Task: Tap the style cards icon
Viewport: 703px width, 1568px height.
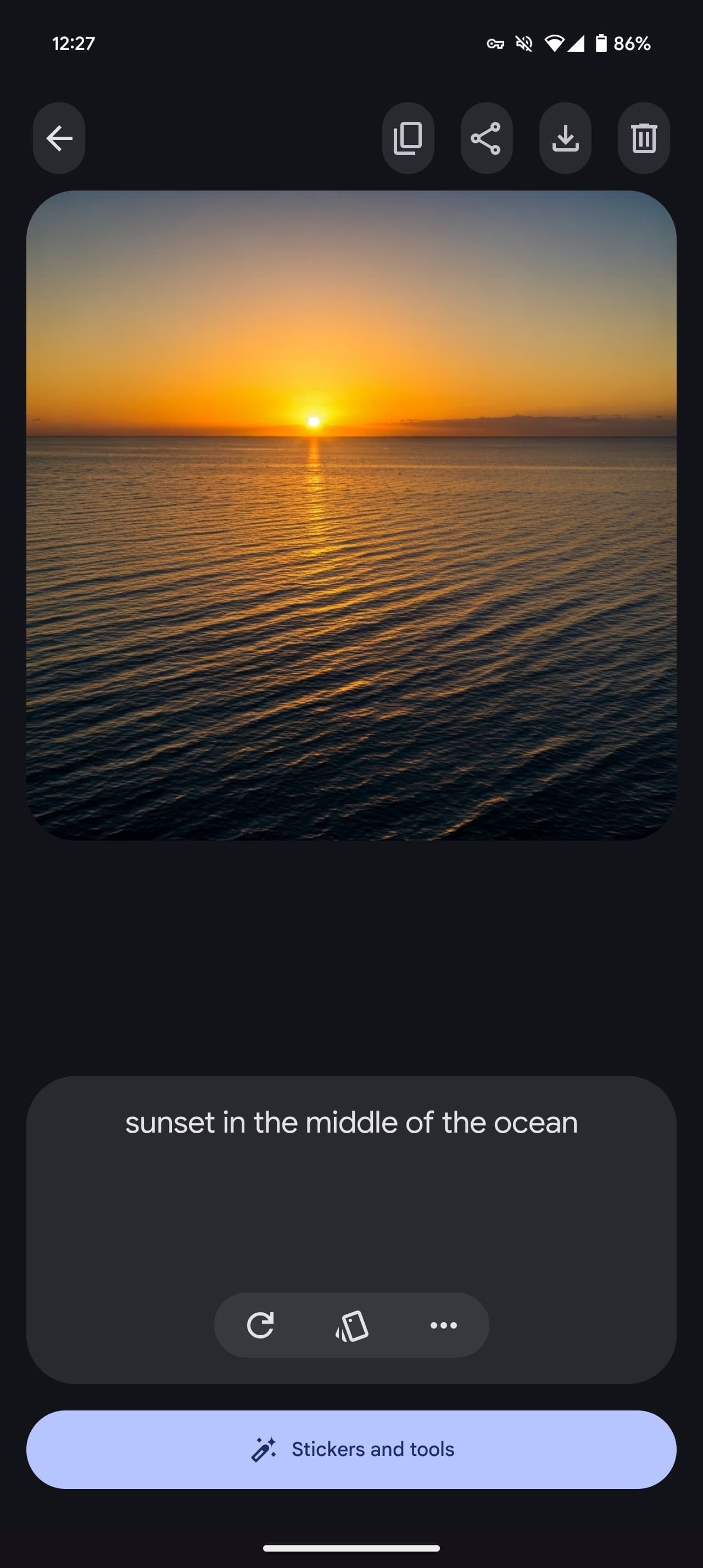Action: (x=352, y=1325)
